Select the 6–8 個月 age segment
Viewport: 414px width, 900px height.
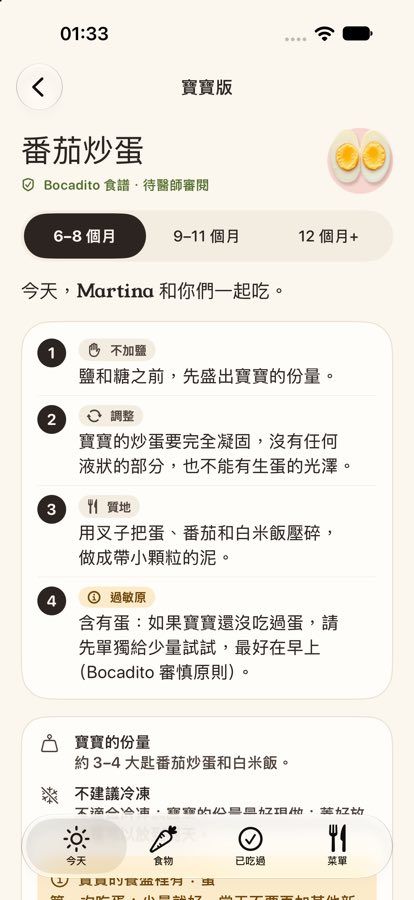pyautogui.click(x=84, y=236)
